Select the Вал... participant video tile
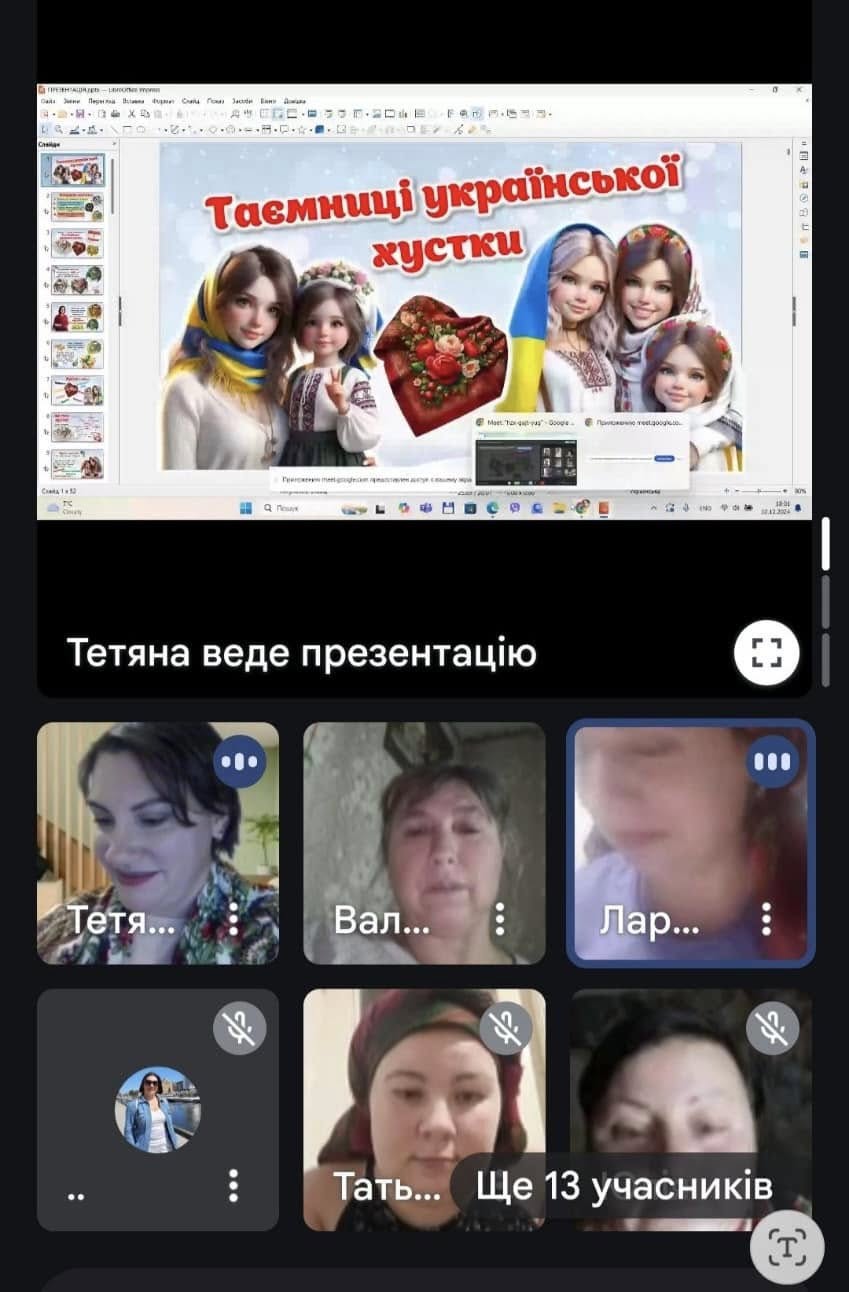Screen dimensions: 849x1292 (424, 842)
